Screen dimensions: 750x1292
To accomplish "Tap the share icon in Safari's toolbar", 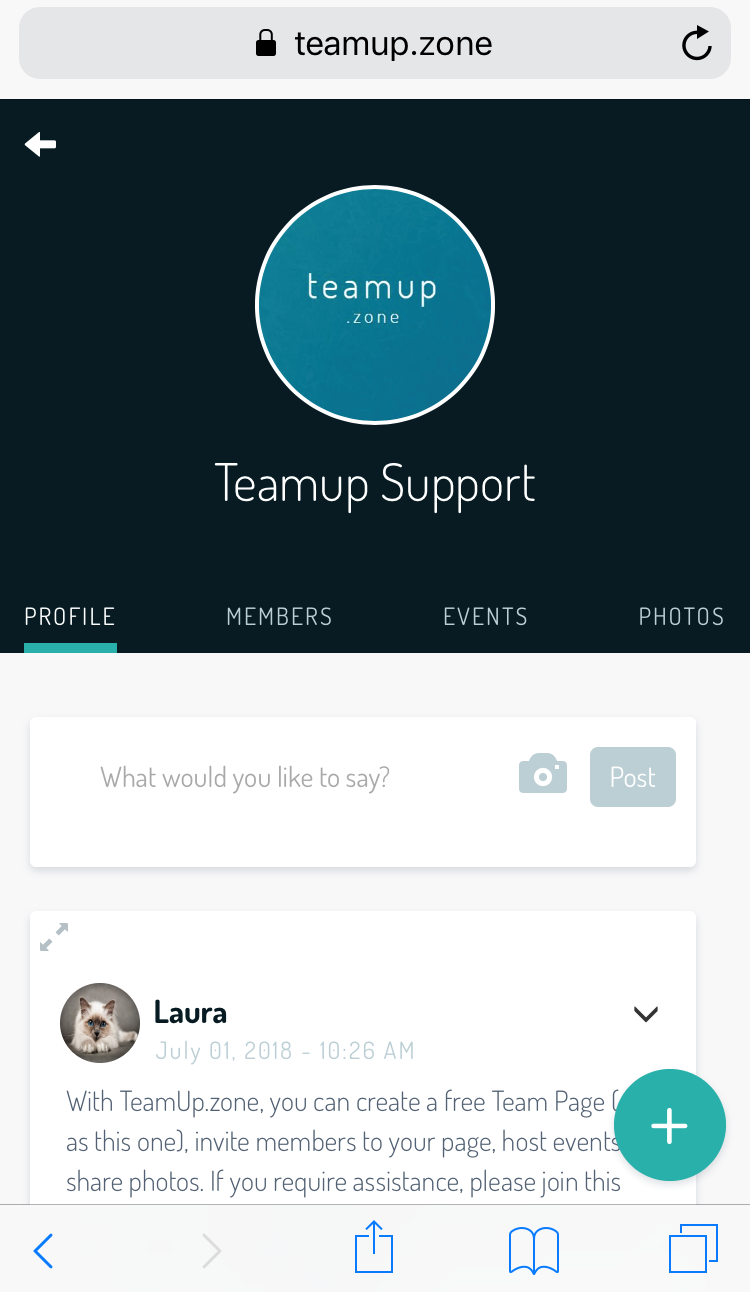I will click(x=373, y=1249).
